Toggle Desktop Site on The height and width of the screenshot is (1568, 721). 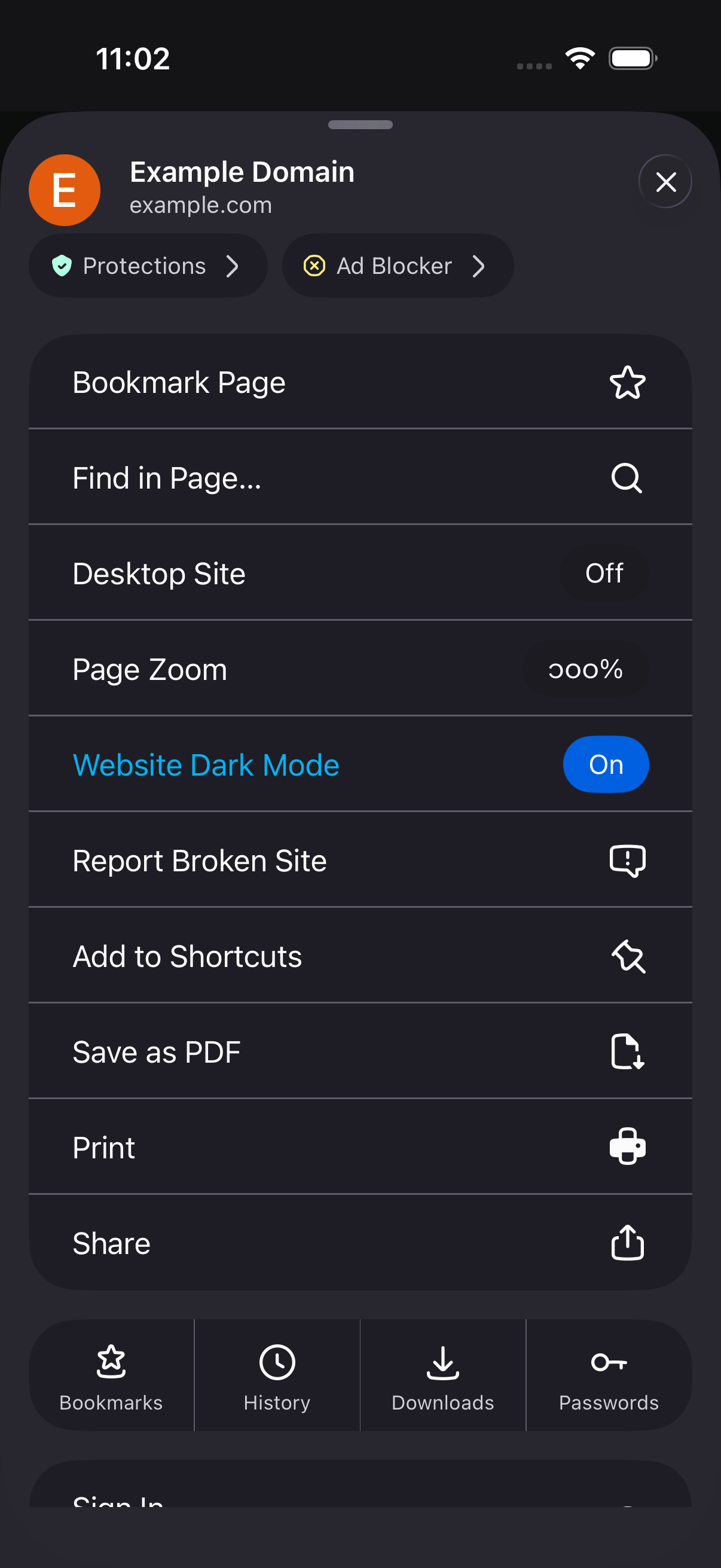pyautogui.click(x=360, y=573)
